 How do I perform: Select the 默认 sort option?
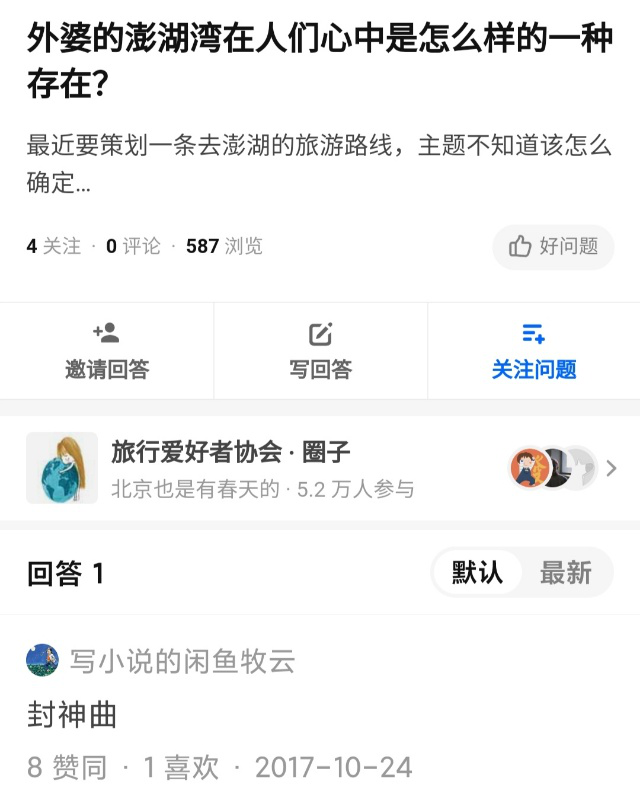(x=477, y=573)
